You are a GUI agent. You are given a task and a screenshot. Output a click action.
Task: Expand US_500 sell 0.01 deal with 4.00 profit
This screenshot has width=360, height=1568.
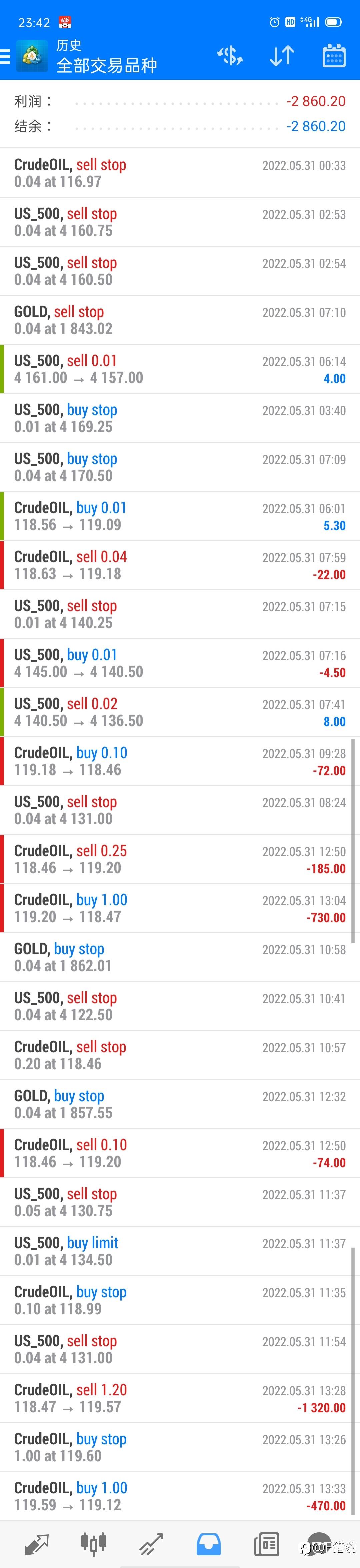click(x=180, y=369)
